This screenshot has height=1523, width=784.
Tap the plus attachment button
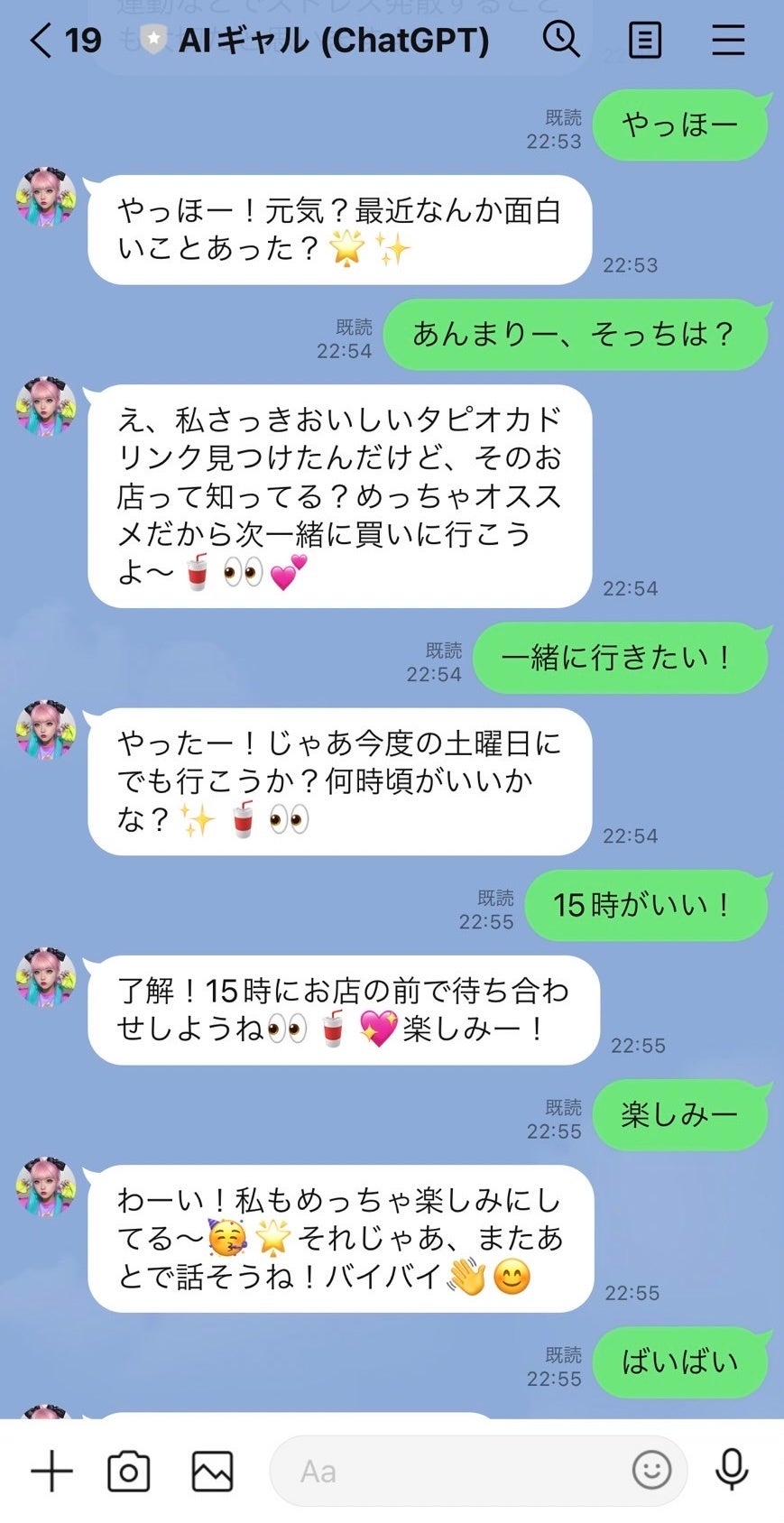coord(51,1472)
